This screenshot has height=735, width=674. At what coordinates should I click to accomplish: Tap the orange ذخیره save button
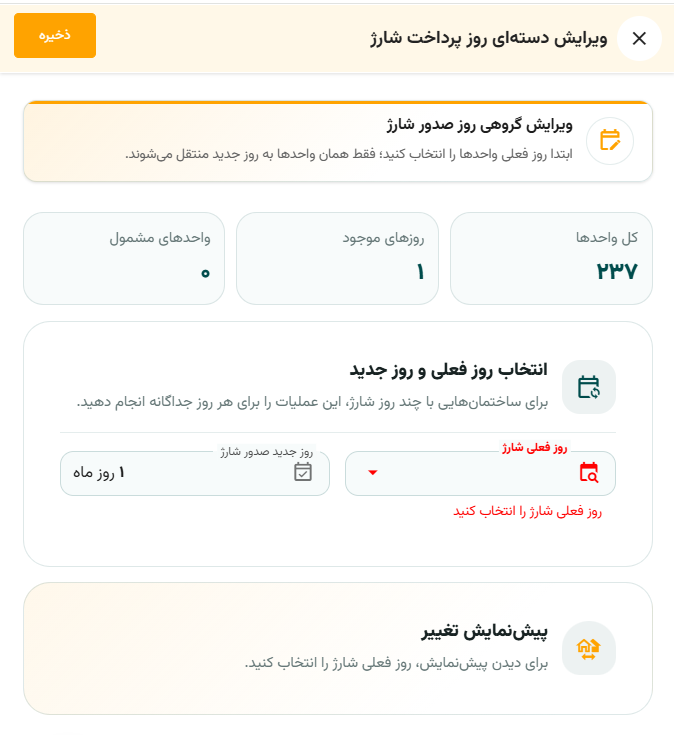(x=55, y=36)
